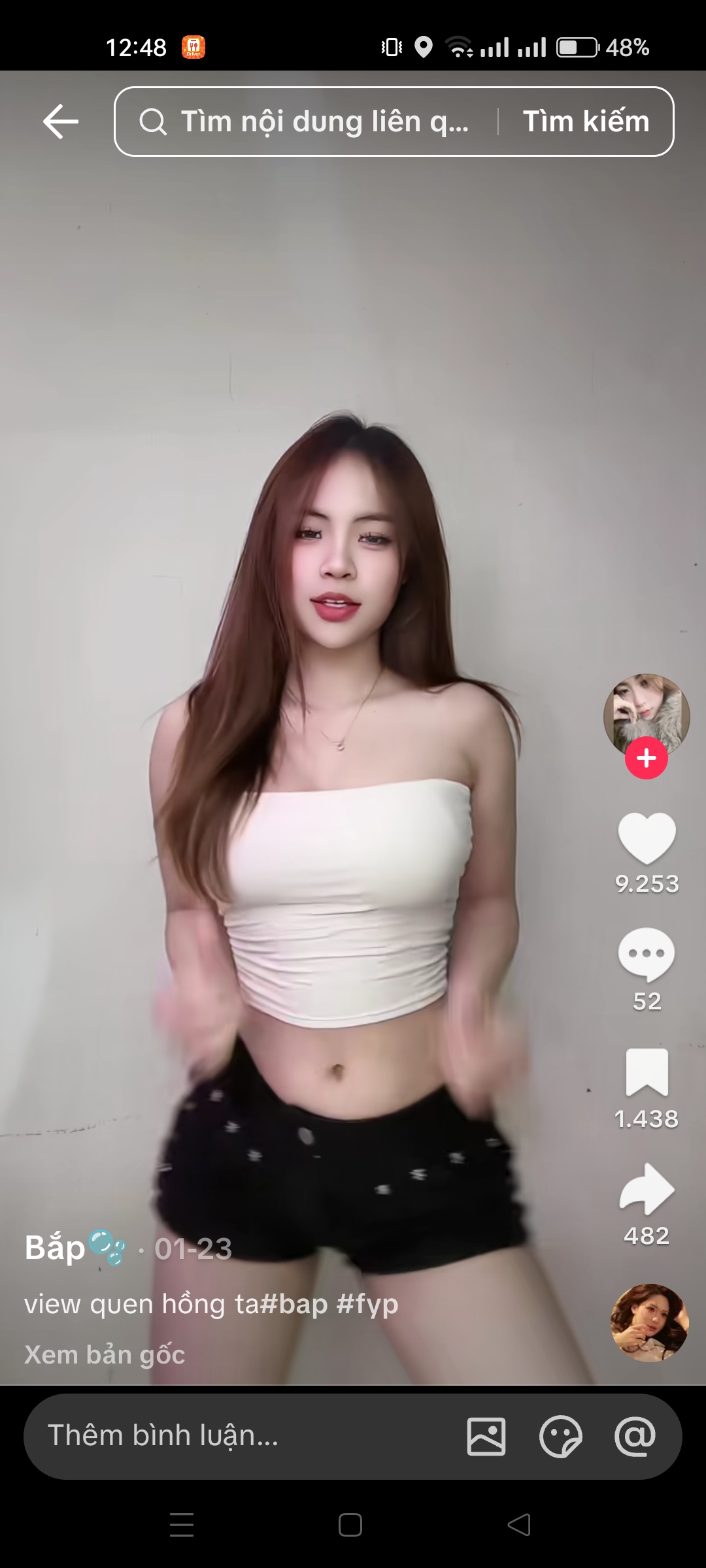
Task: Add a comment in Thêm bình luận field
Action: [x=242, y=1436]
